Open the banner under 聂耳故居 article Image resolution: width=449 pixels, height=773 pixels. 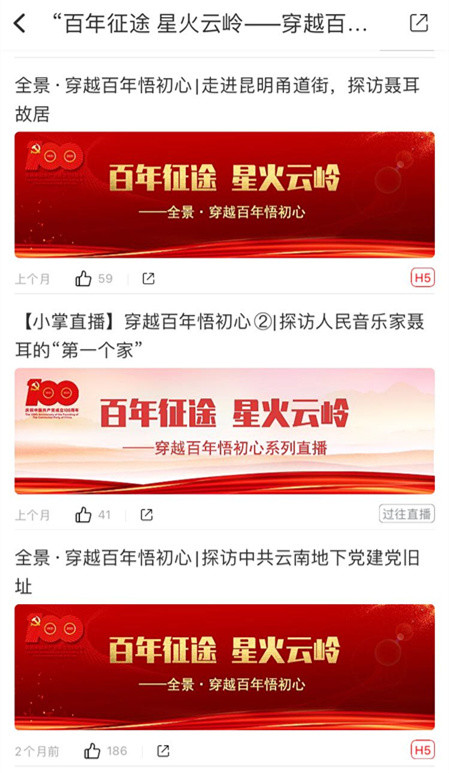tap(225, 195)
